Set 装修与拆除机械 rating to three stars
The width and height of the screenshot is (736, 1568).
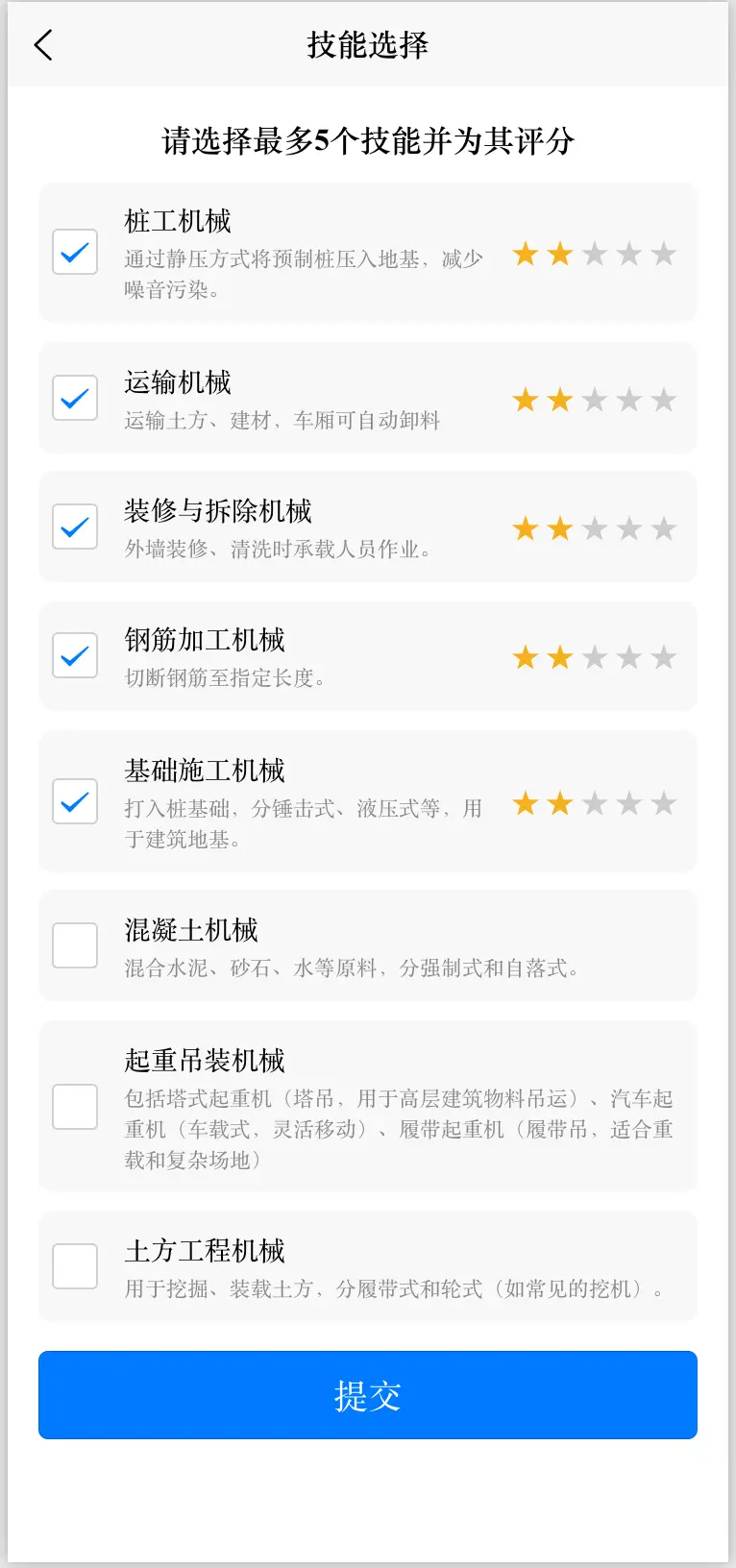click(595, 529)
